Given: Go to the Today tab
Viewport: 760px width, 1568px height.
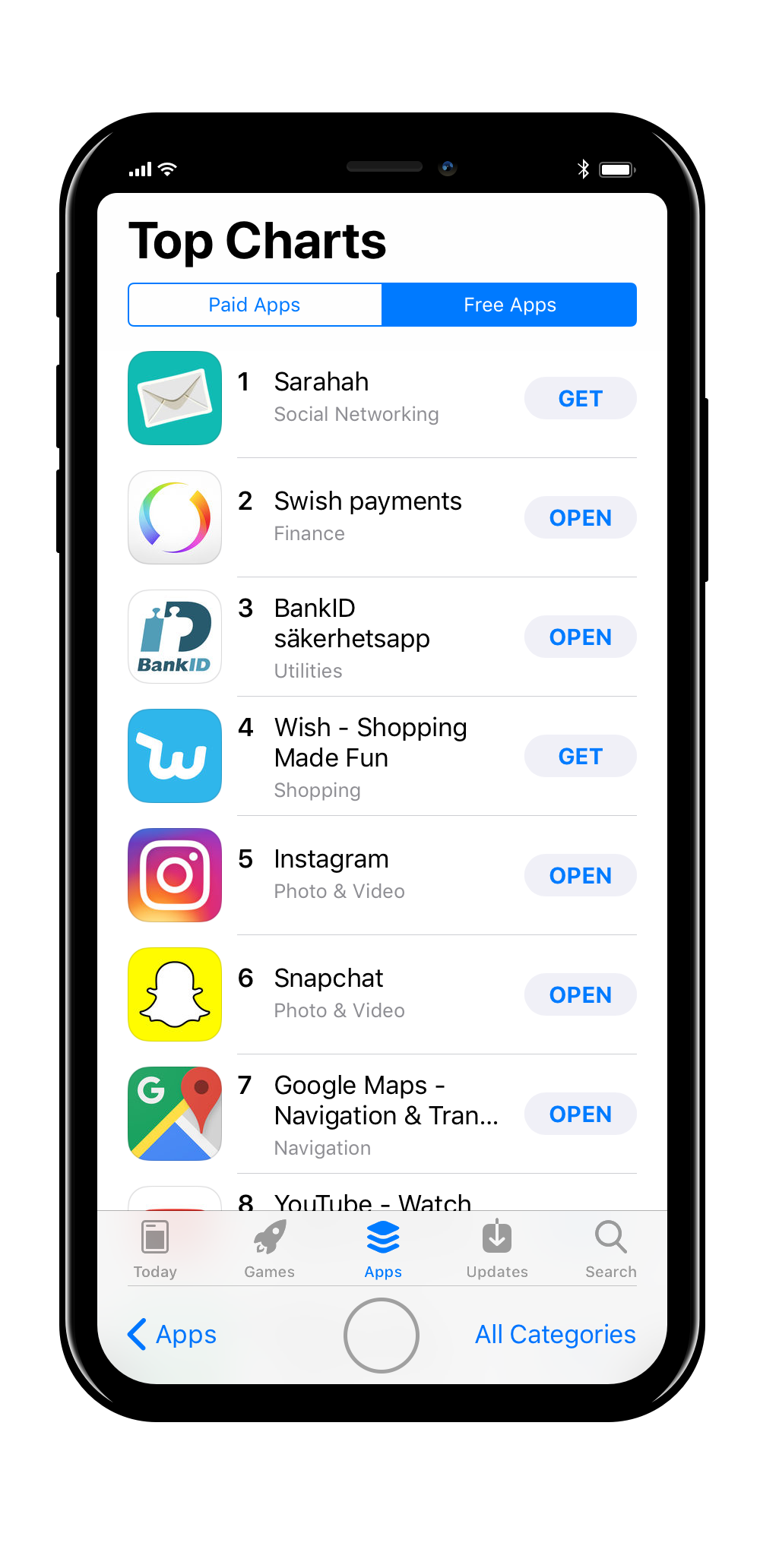Looking at the screenshot, I should [x=155, y=1250].
